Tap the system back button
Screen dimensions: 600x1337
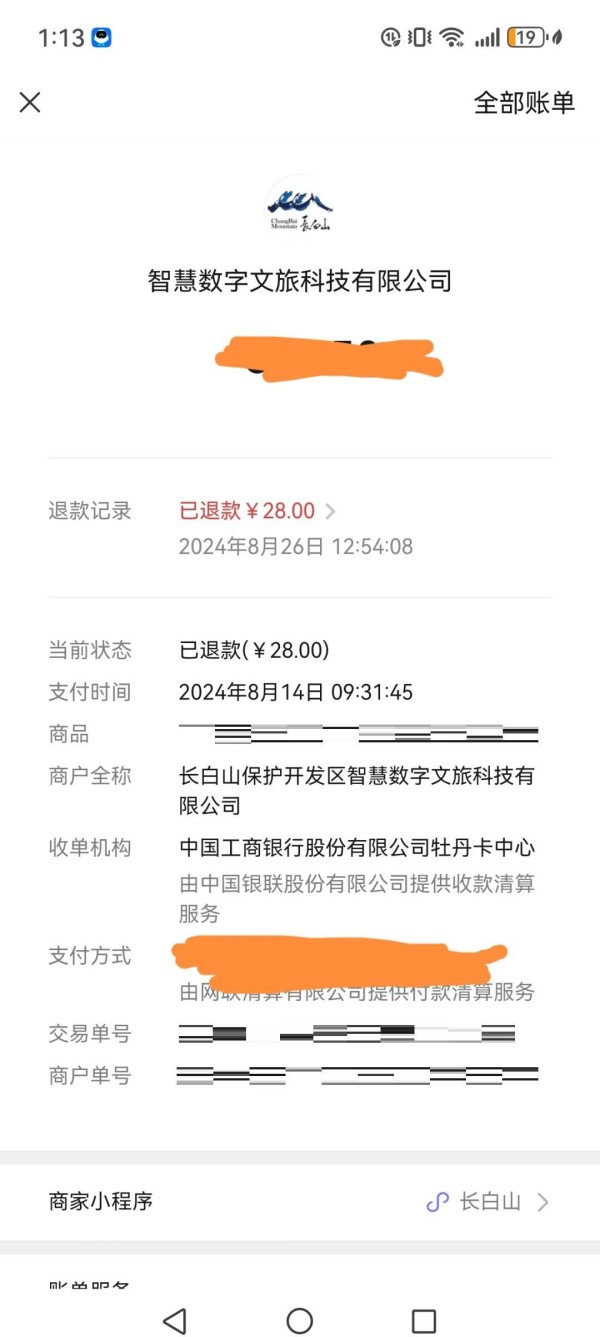(x=174, y=1320)
